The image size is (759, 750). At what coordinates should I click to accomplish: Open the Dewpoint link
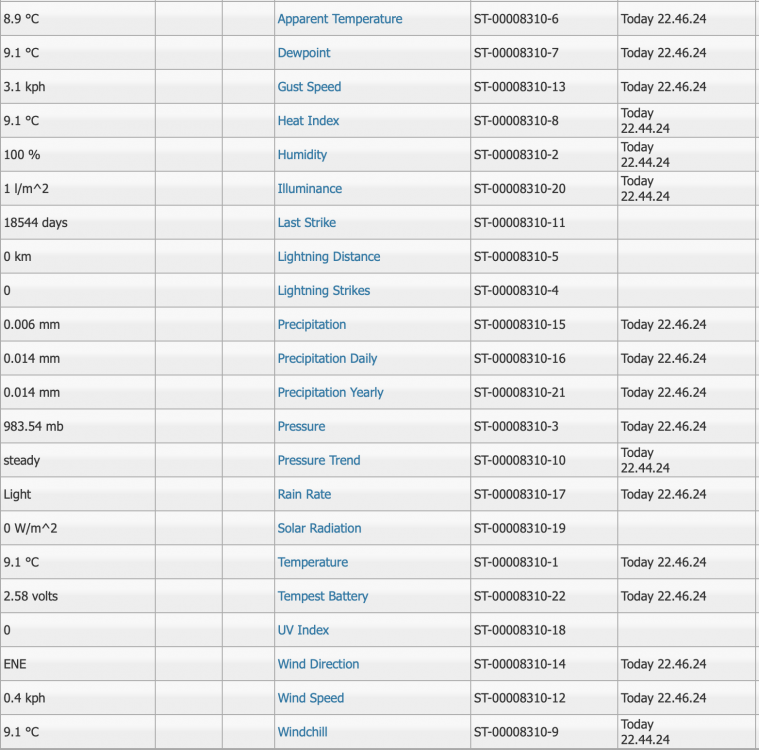(x=303, y=53)
